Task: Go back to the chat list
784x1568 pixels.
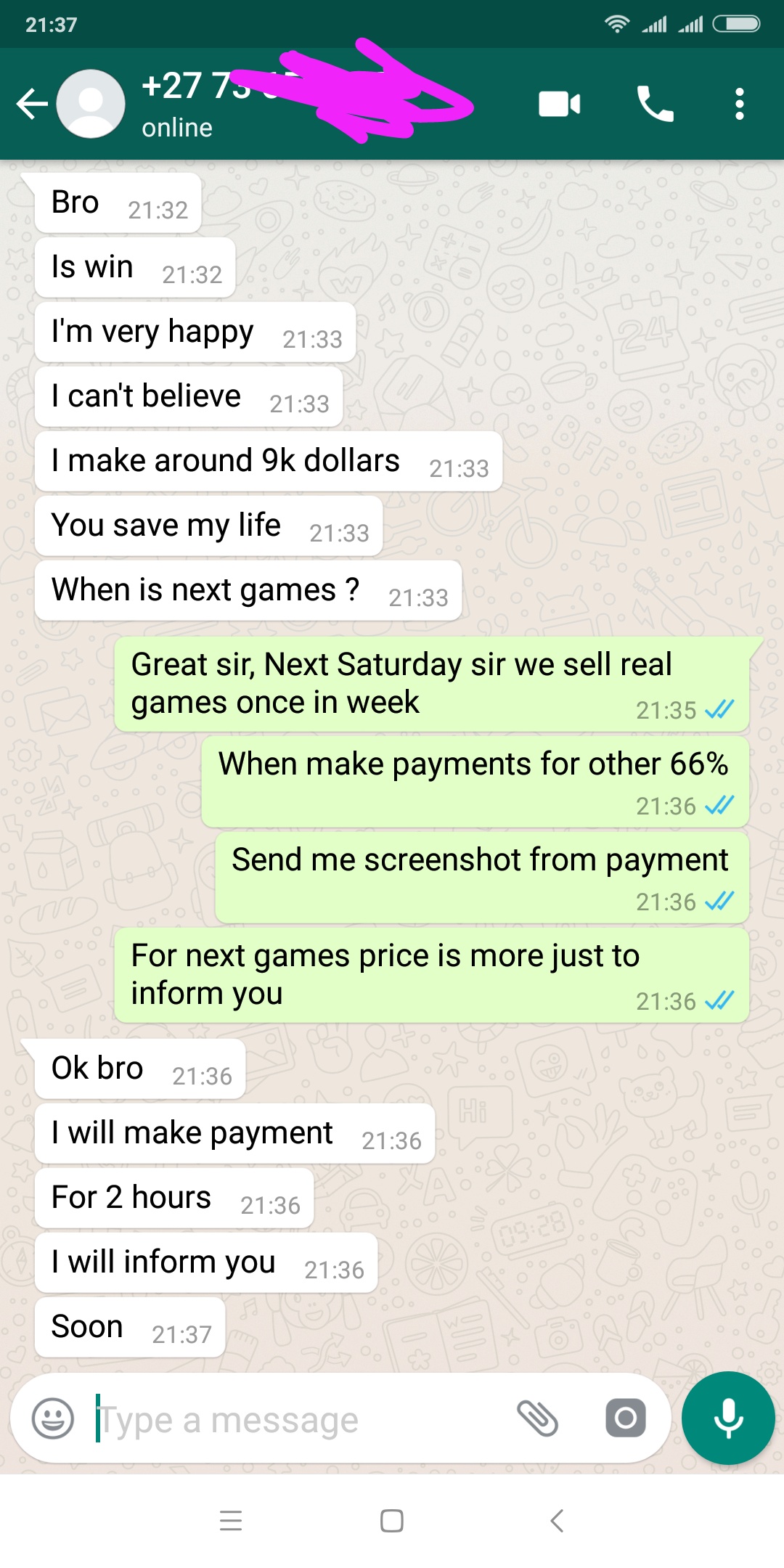Action: (x=33, y=104)
